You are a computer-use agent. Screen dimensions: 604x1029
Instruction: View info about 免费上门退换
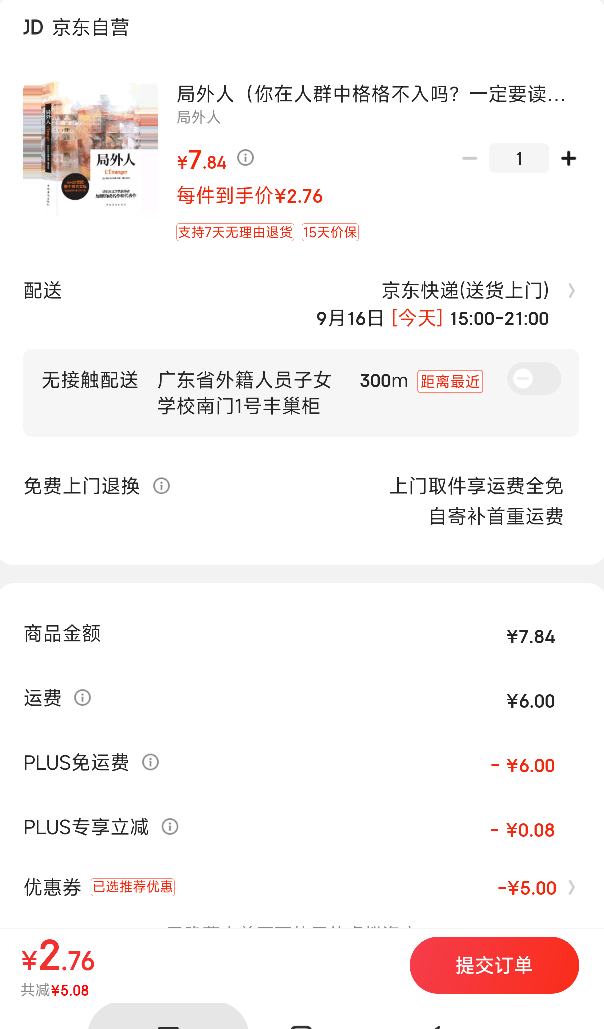coord(161,486)
